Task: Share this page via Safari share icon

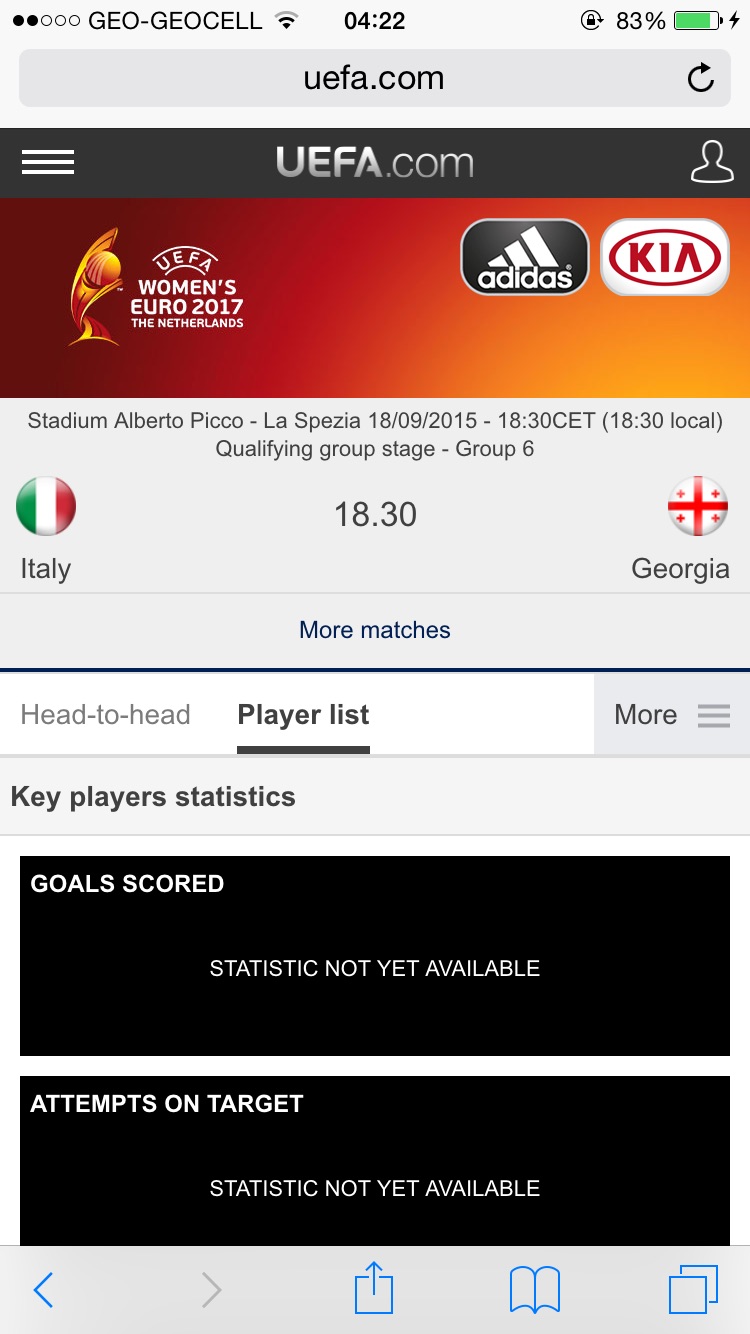Action: click(375, 1288)
